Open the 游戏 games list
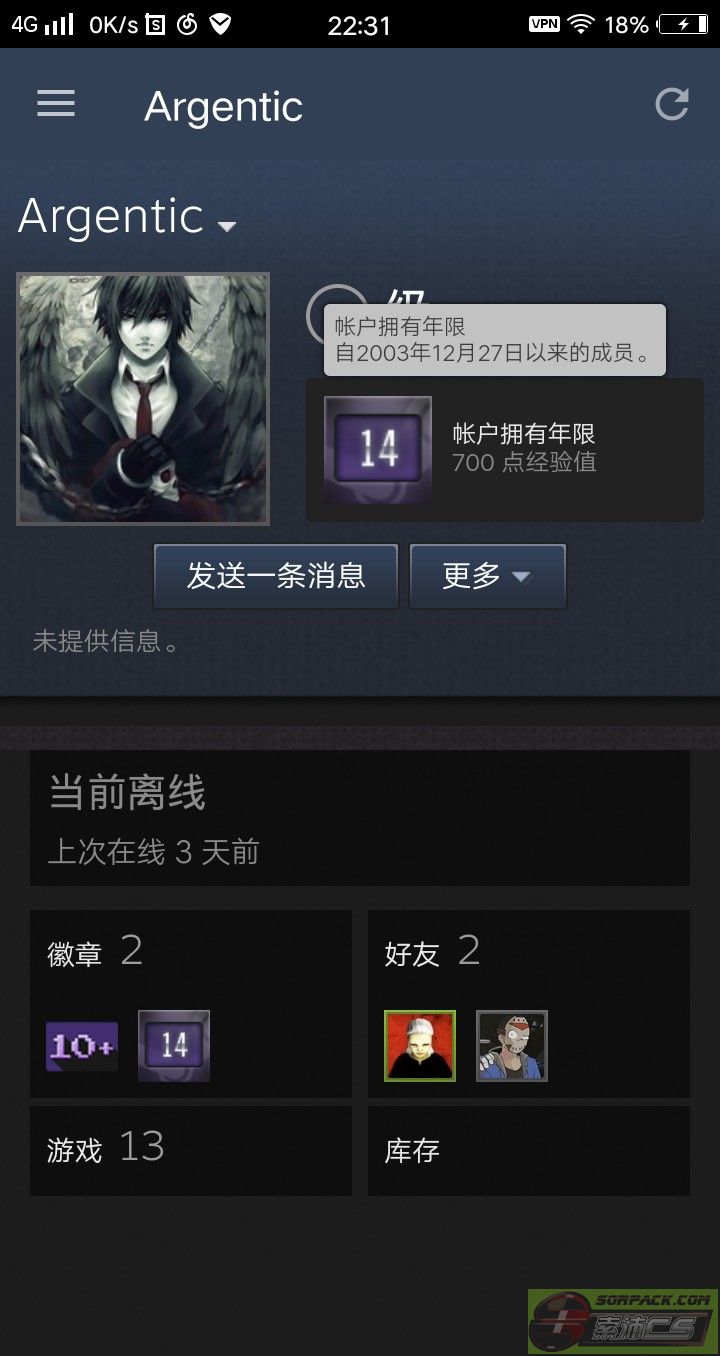Viewport: 720px width, 1356px height. (191, 1150)
